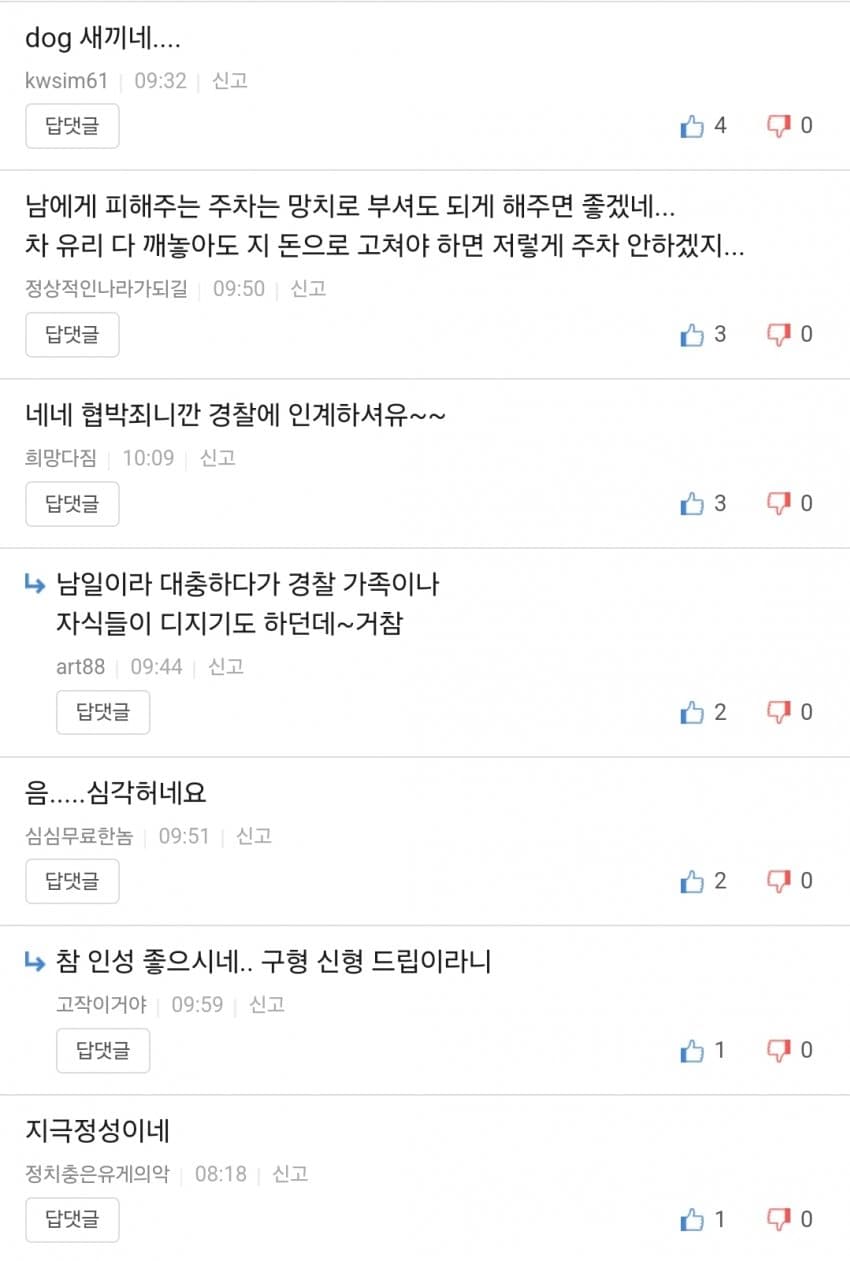Report 정상적인나라가되길's comment
The width and height of the screenshot is (850, 1261).
point(308,289)
